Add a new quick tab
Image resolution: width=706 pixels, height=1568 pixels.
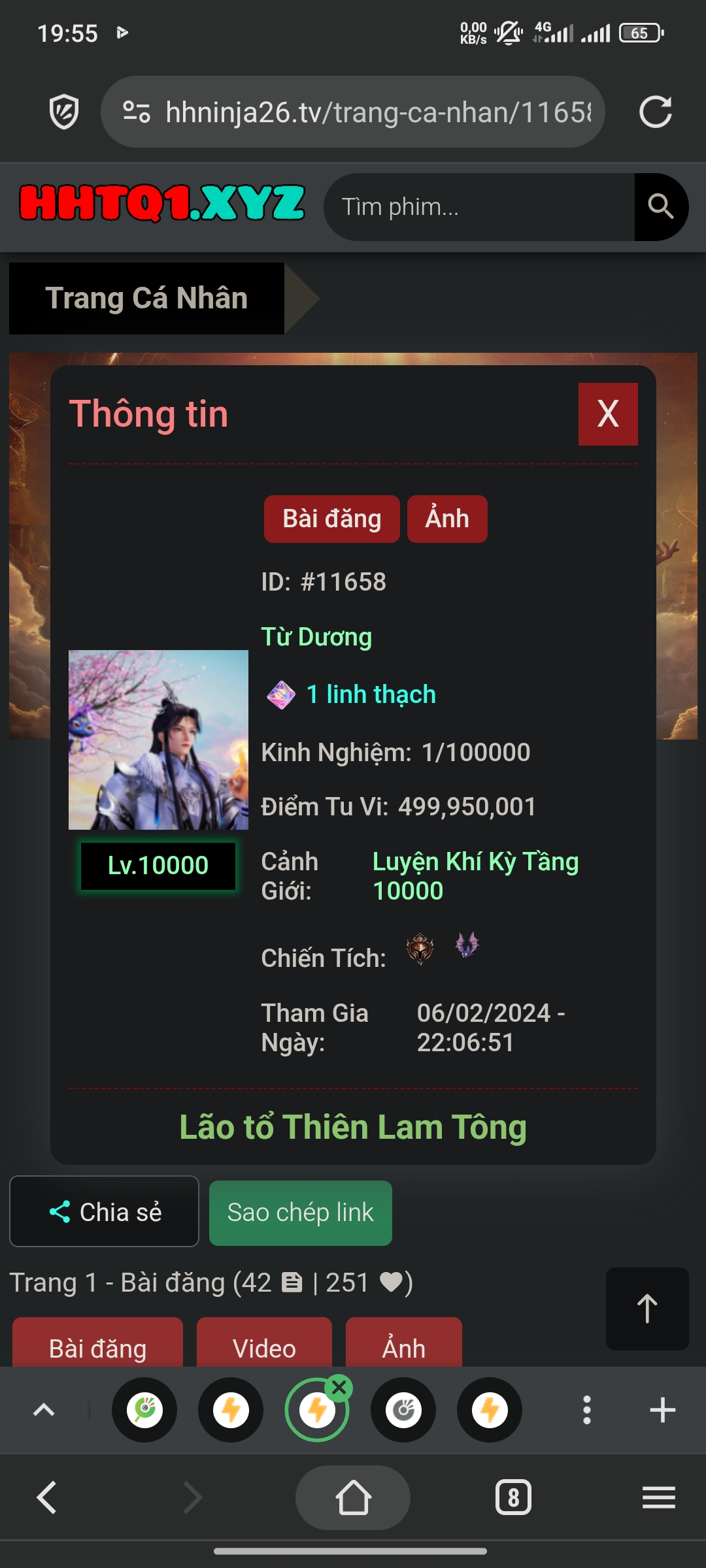point(662,1410)
